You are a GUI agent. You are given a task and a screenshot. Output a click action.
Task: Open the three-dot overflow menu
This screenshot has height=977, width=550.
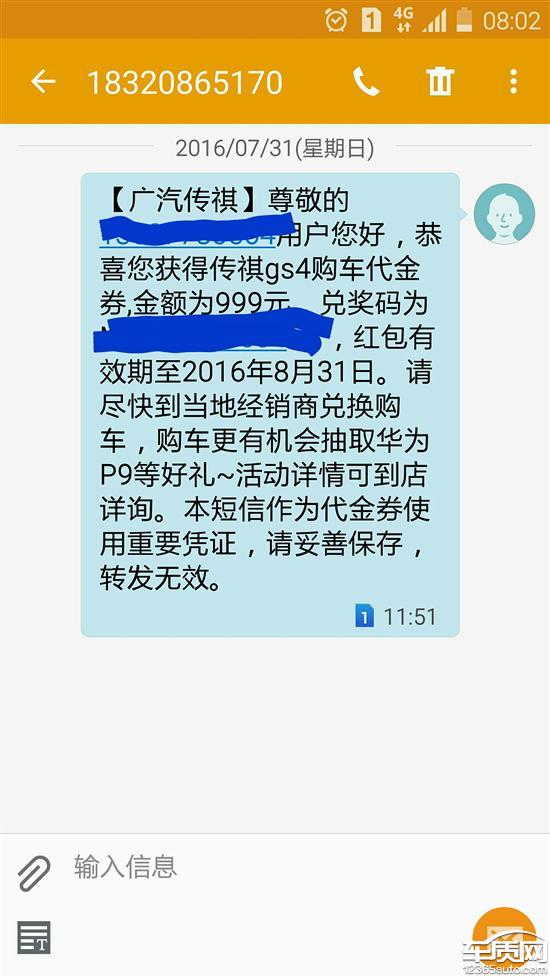coord(513,82)
